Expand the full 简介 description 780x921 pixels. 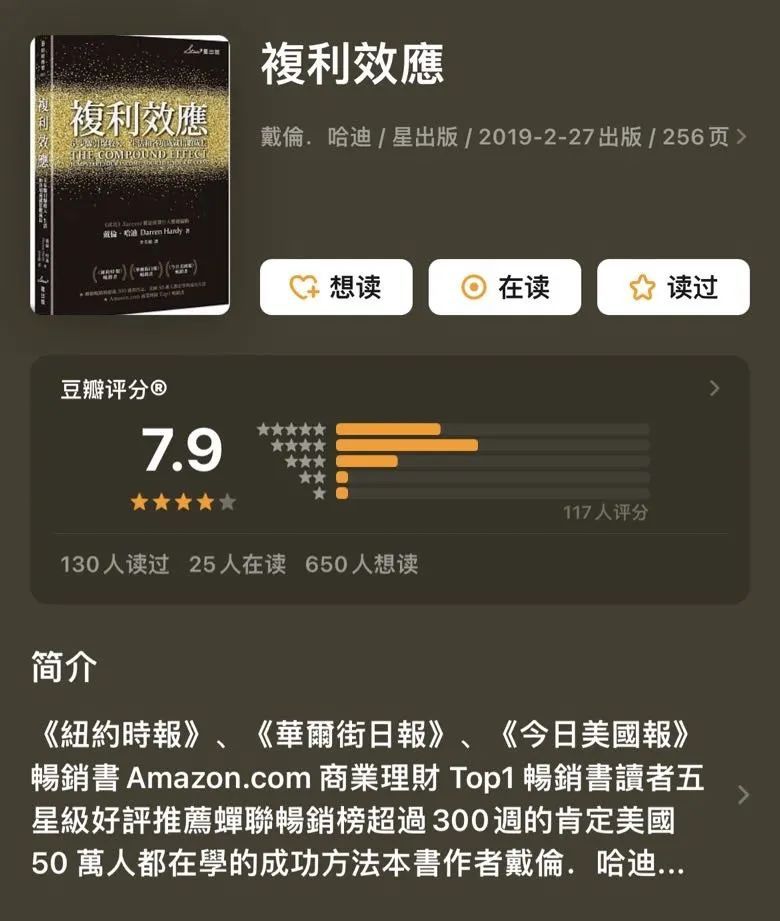point(742,795)
